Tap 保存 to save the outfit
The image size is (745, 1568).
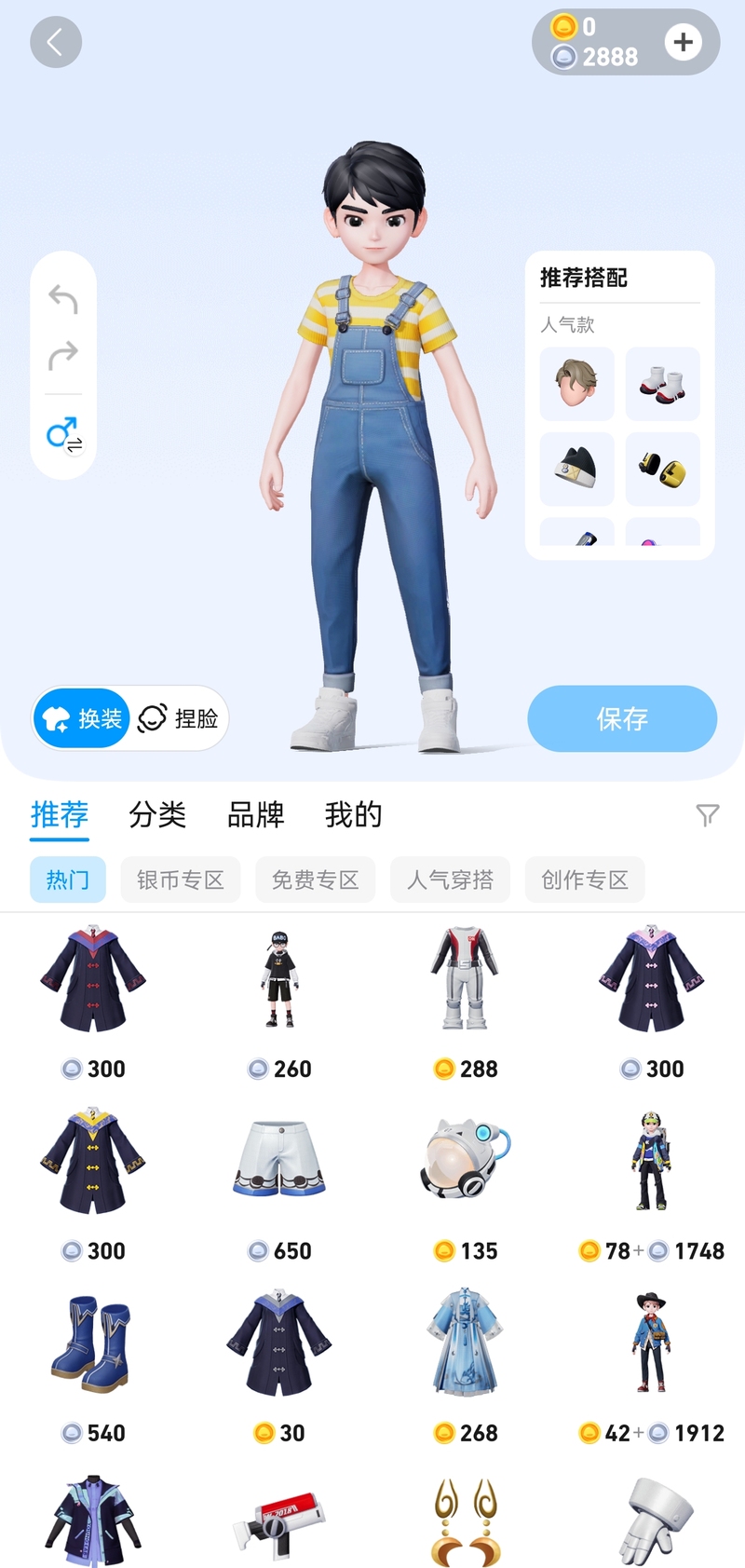pyautogui.click(x=622, y=718)
